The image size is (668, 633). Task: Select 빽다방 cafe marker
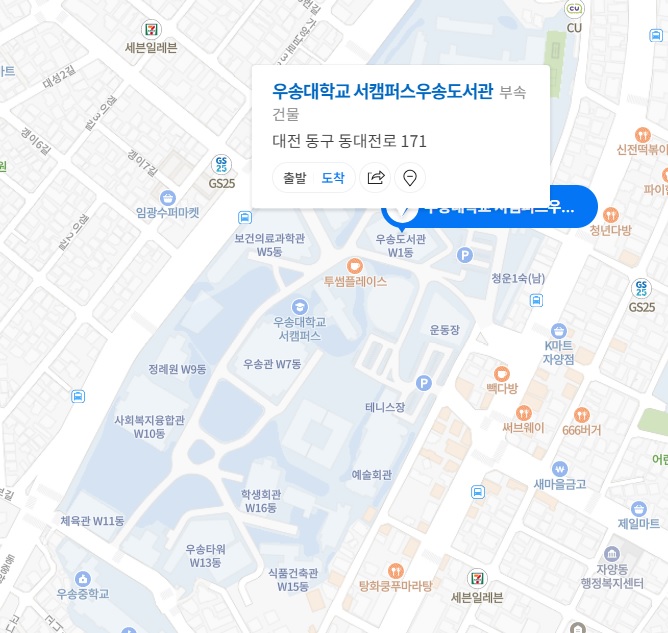[501, 372]
